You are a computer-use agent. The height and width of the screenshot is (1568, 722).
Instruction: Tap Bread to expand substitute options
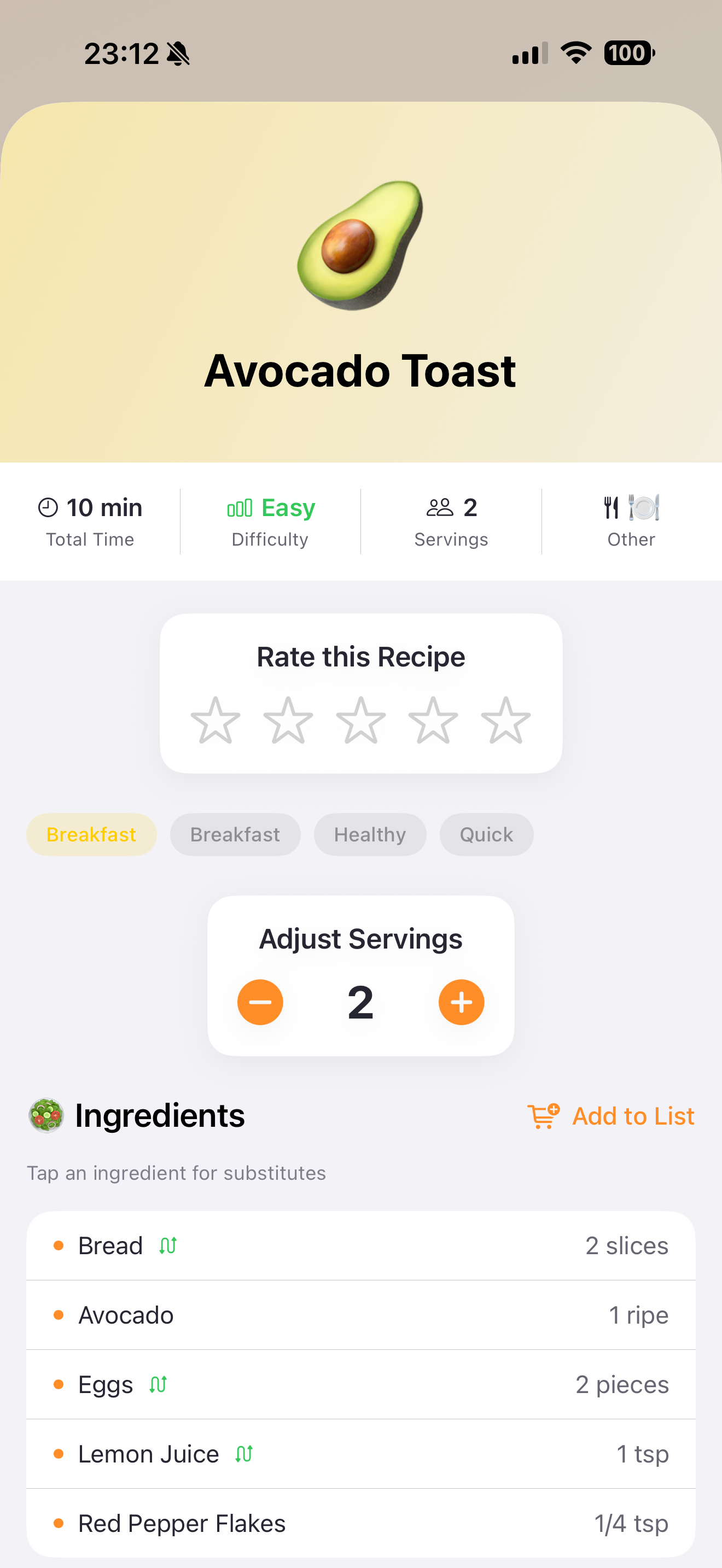tap(110, 1245)
